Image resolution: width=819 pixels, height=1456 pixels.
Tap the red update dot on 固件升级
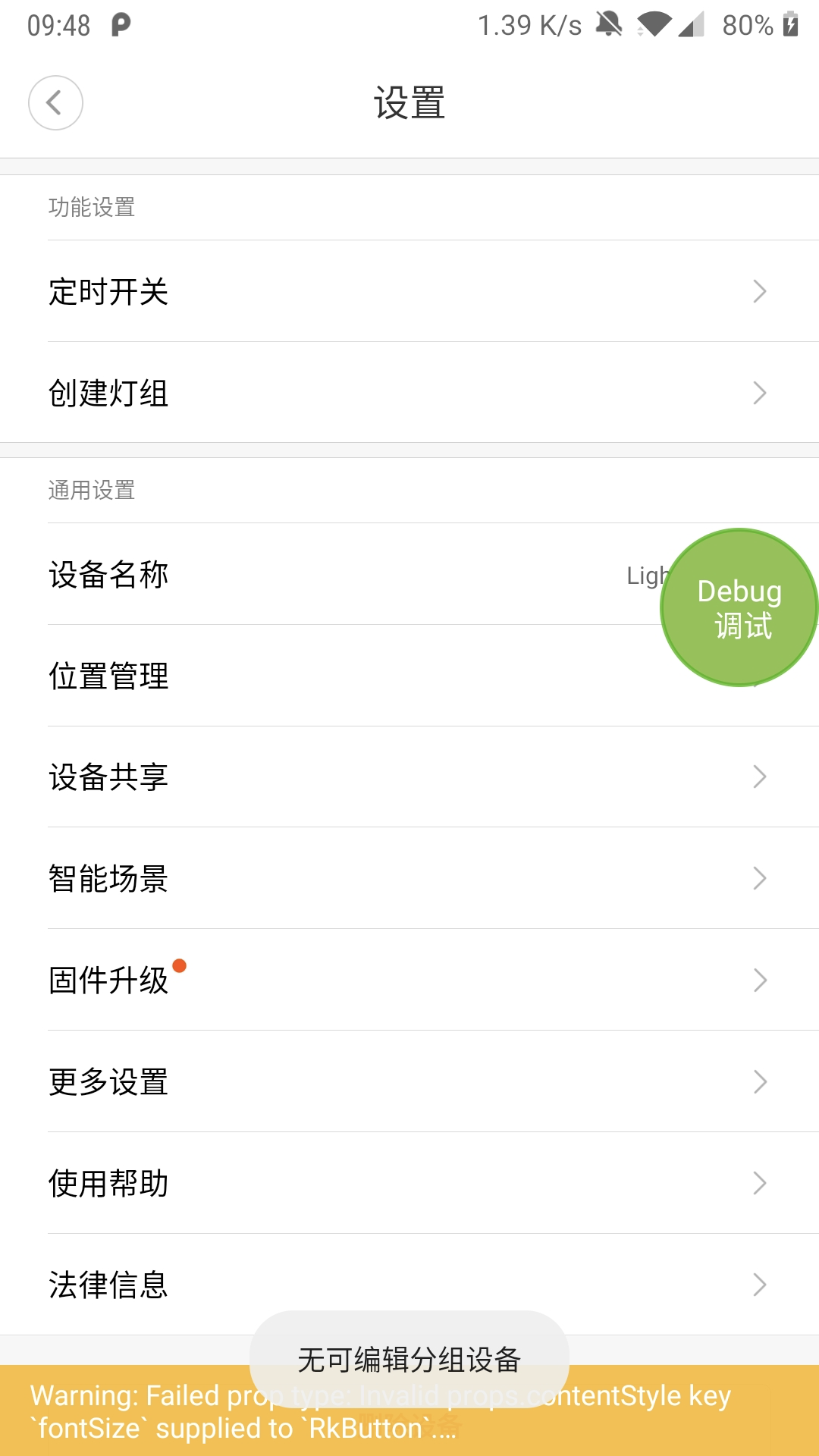(x=179, y=965)
